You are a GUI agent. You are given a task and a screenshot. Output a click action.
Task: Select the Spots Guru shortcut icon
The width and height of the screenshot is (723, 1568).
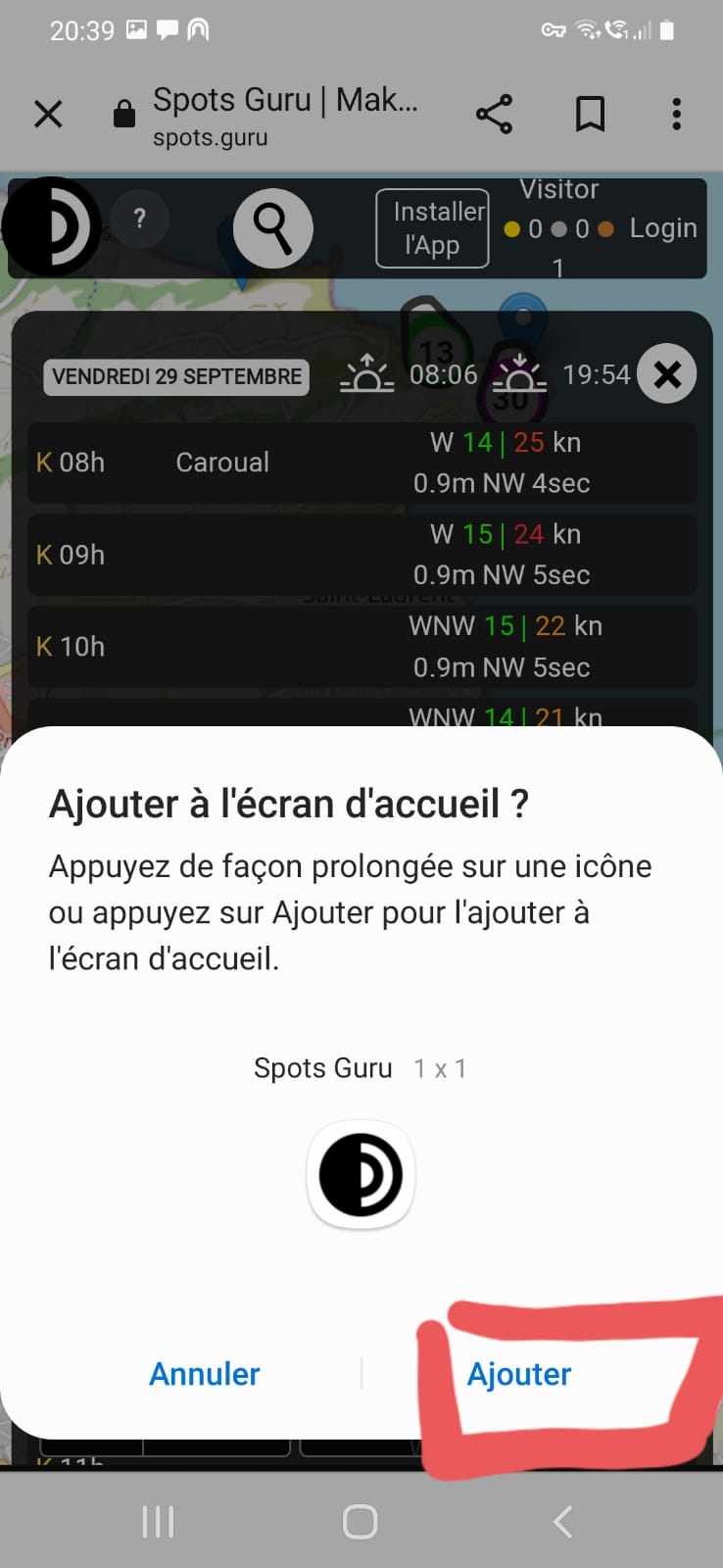coord(361,1175)
